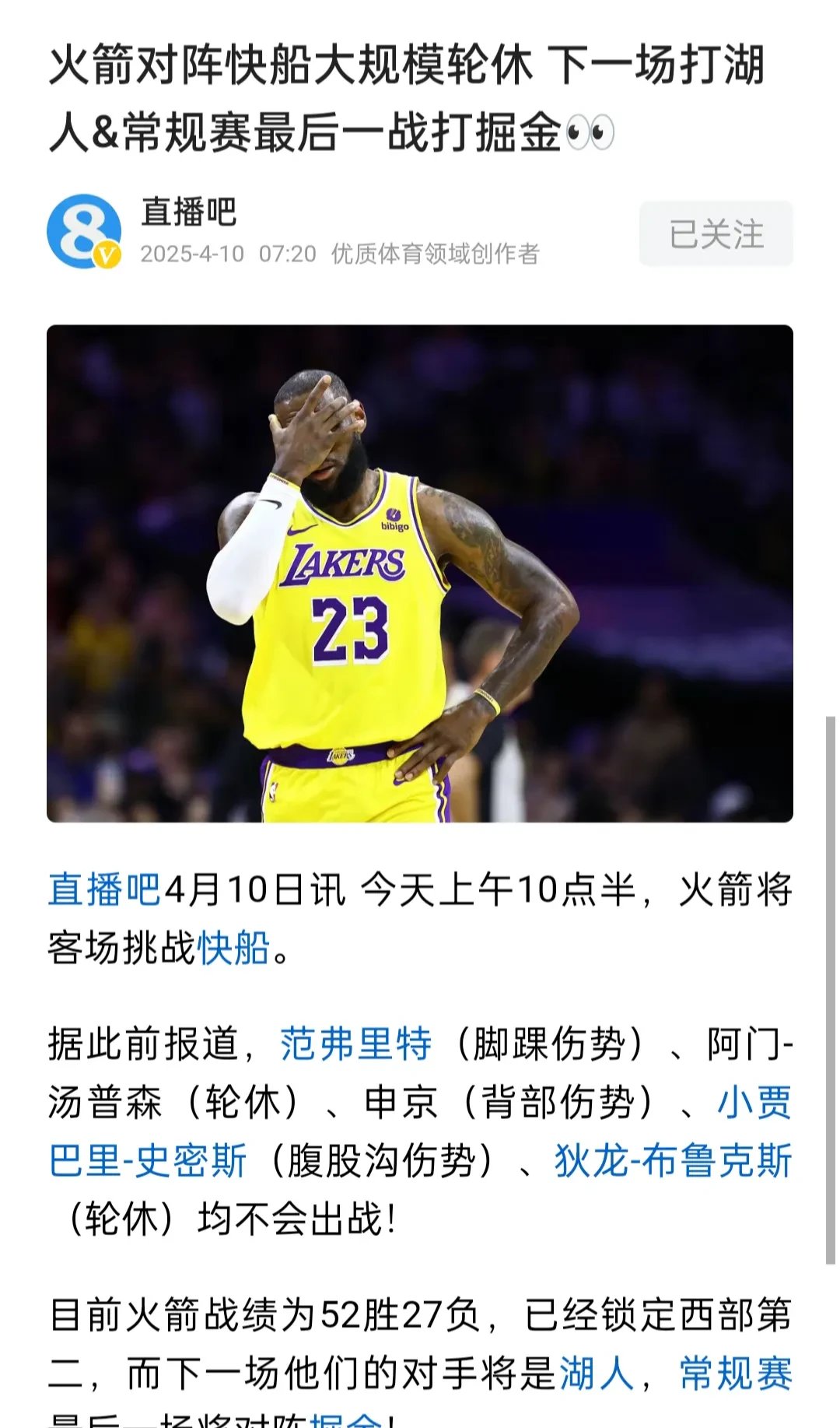The image size is (840, 1428).
Task: Open the 小贾巴里-史密斯 player link
Action: [148, 1161]
